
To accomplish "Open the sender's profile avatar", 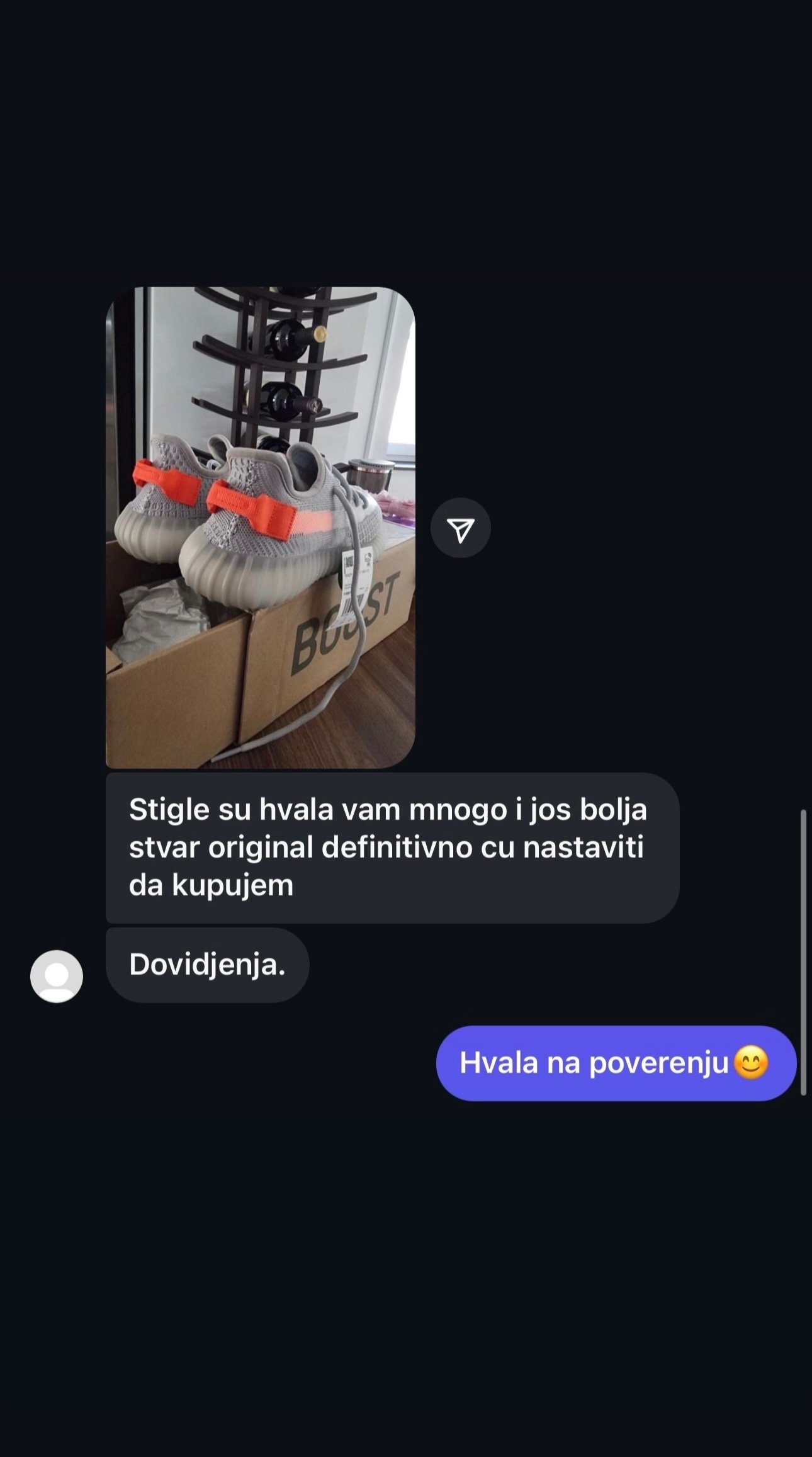I will pyautogui.click(x=57, y=976).
